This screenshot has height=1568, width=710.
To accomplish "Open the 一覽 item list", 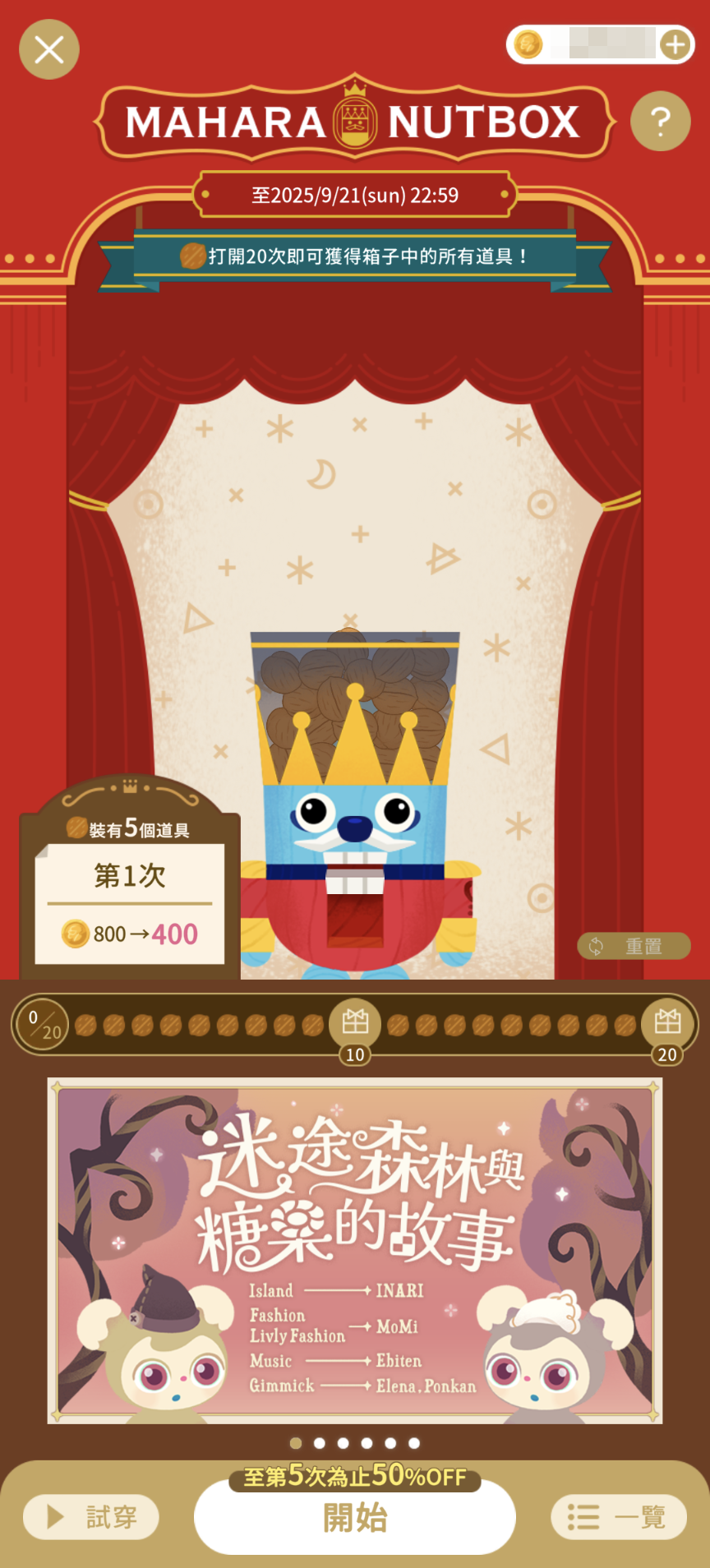I will point(618,1516).
